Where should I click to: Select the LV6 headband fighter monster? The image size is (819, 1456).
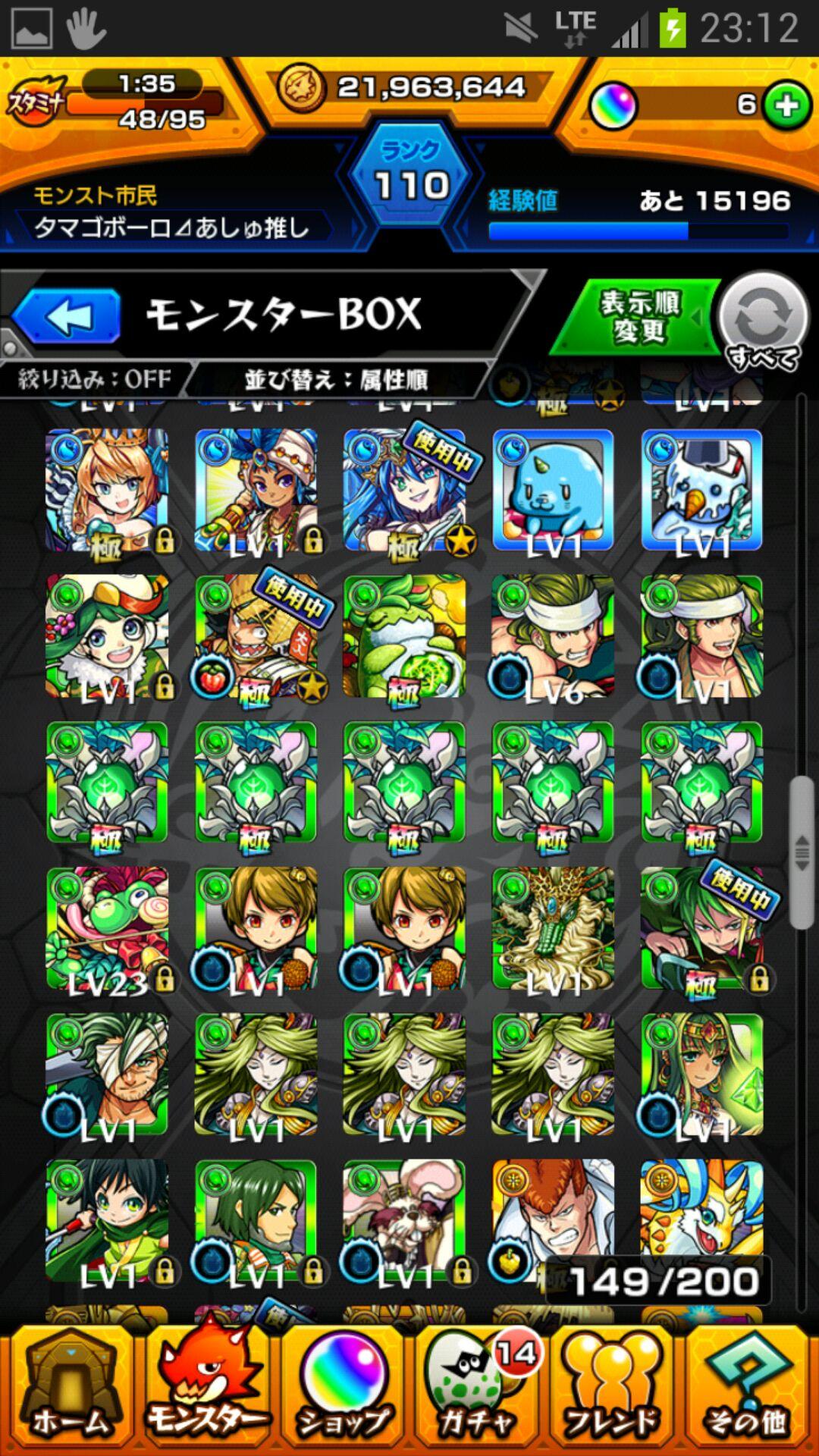[x=553, y=635]
